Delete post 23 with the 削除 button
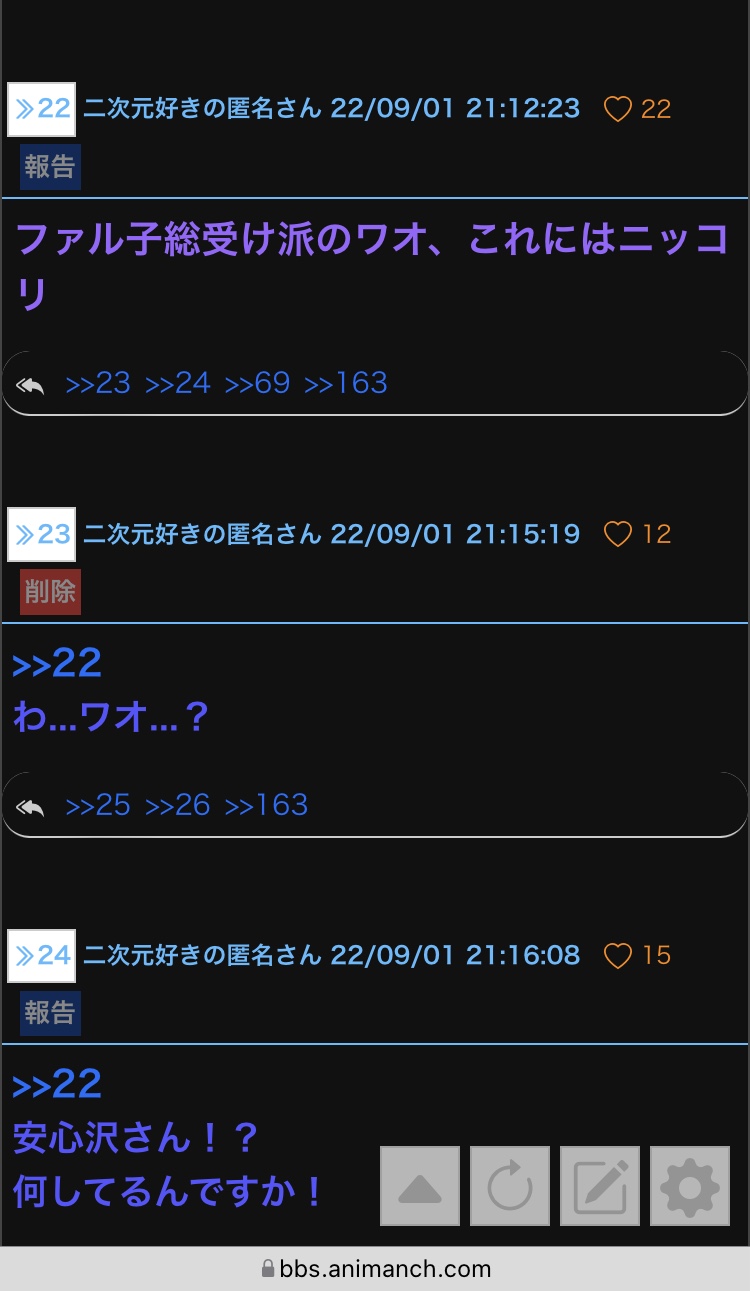 [50, 591]
